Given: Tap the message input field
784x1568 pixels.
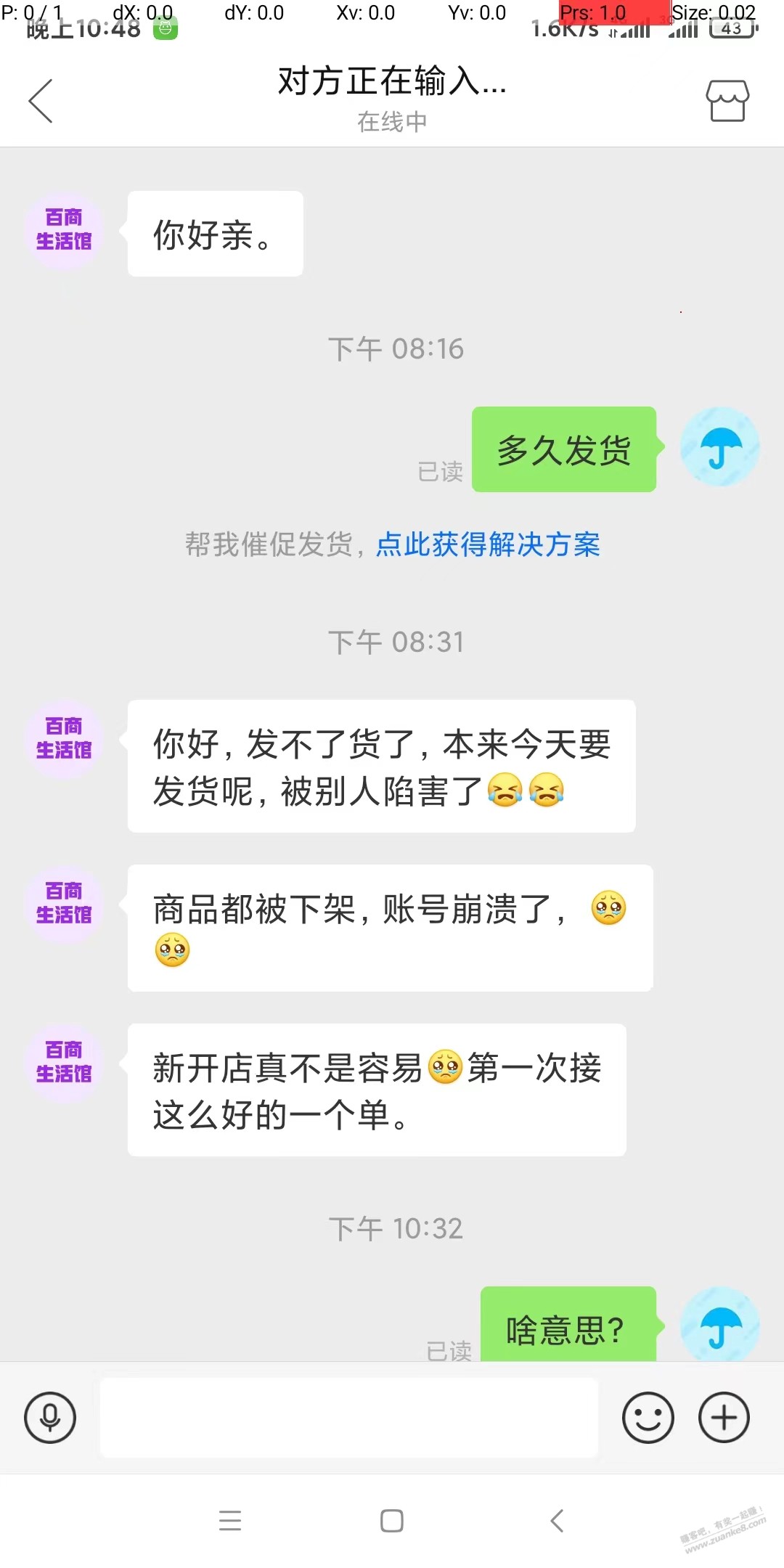Looking at the screenshot, I should (x=348, y=1416).
